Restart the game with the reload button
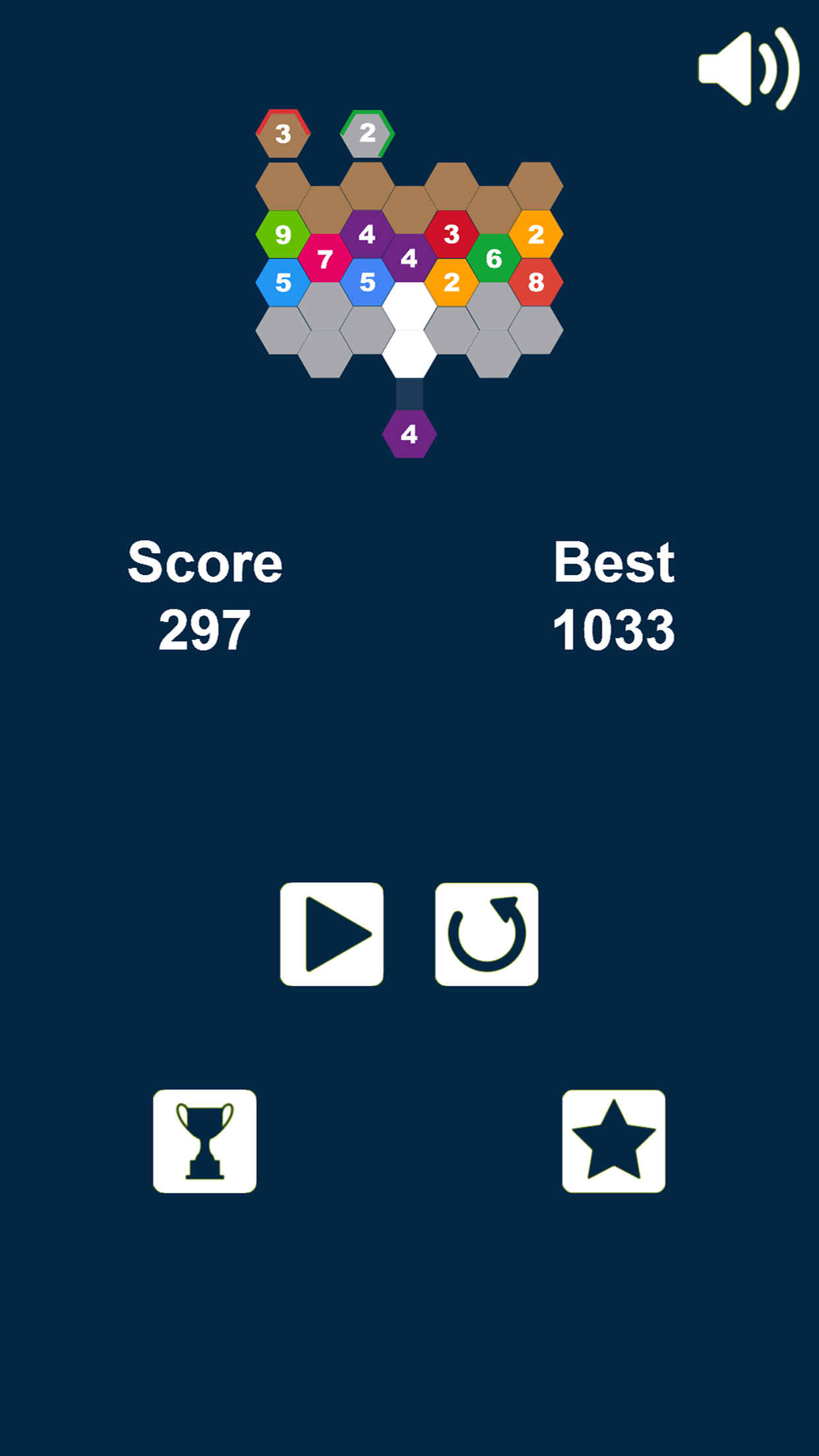 (487, 934)
